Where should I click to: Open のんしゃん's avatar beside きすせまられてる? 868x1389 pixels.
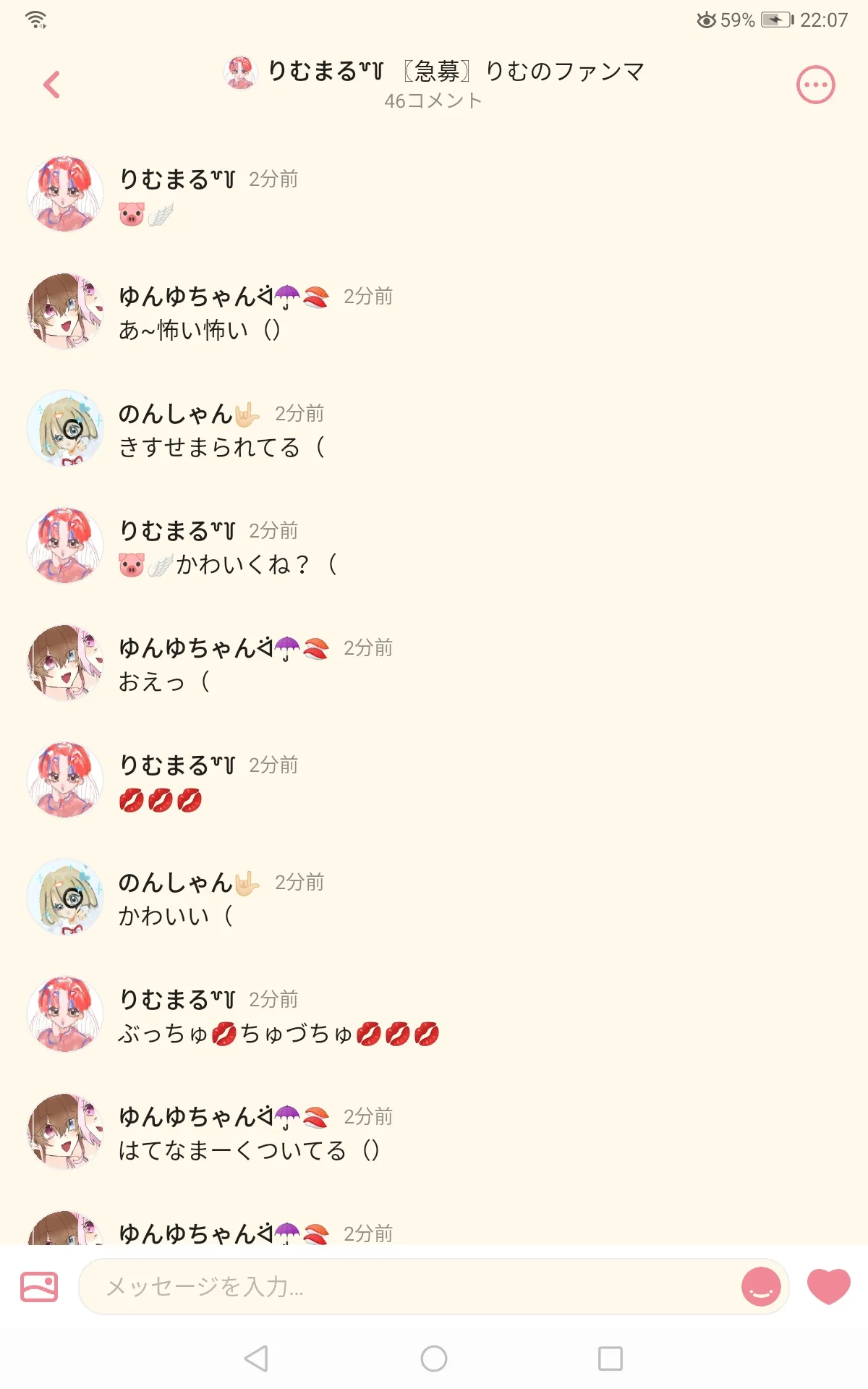65,428
